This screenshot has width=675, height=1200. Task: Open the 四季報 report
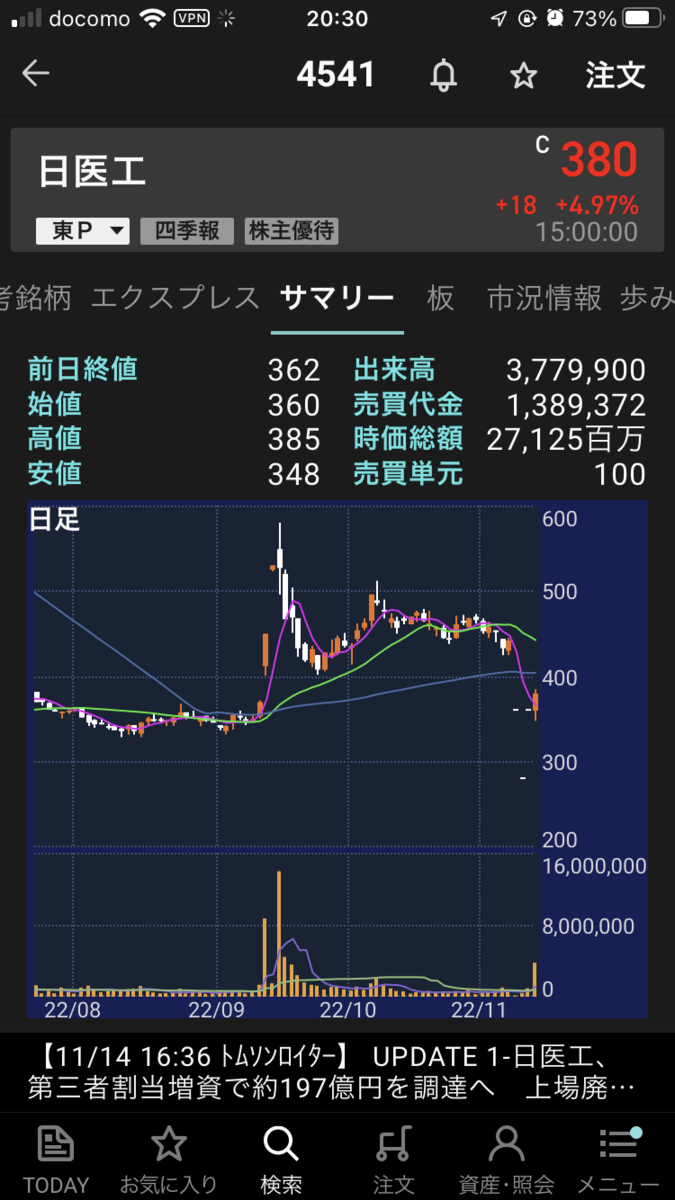187,231
